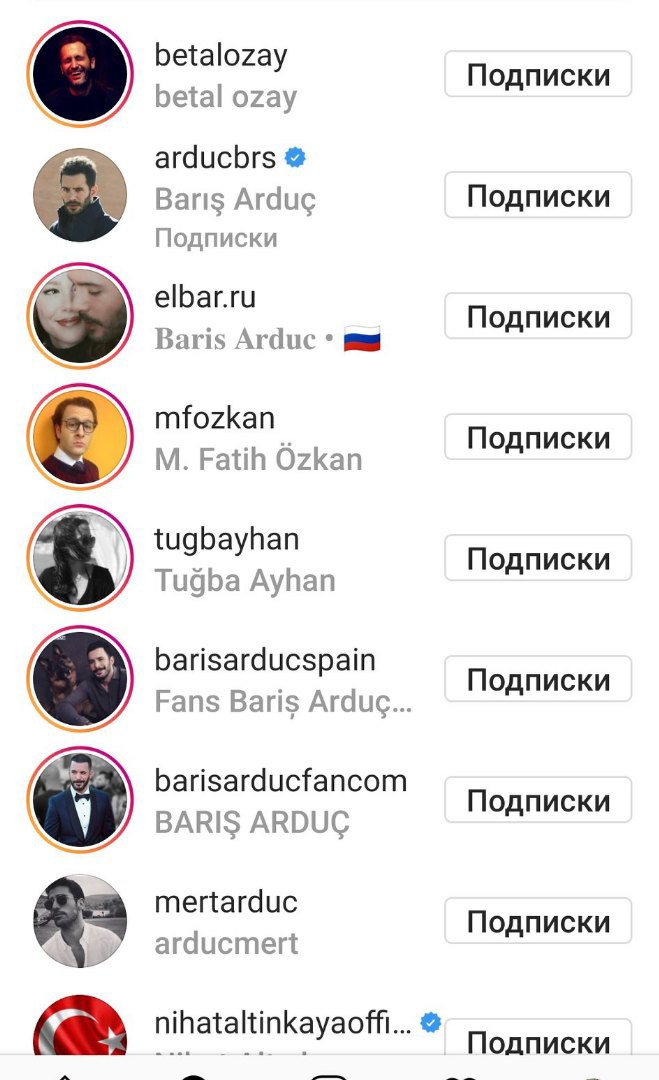Tap the Подписки button for elbar.ru

tap(538, 317)
